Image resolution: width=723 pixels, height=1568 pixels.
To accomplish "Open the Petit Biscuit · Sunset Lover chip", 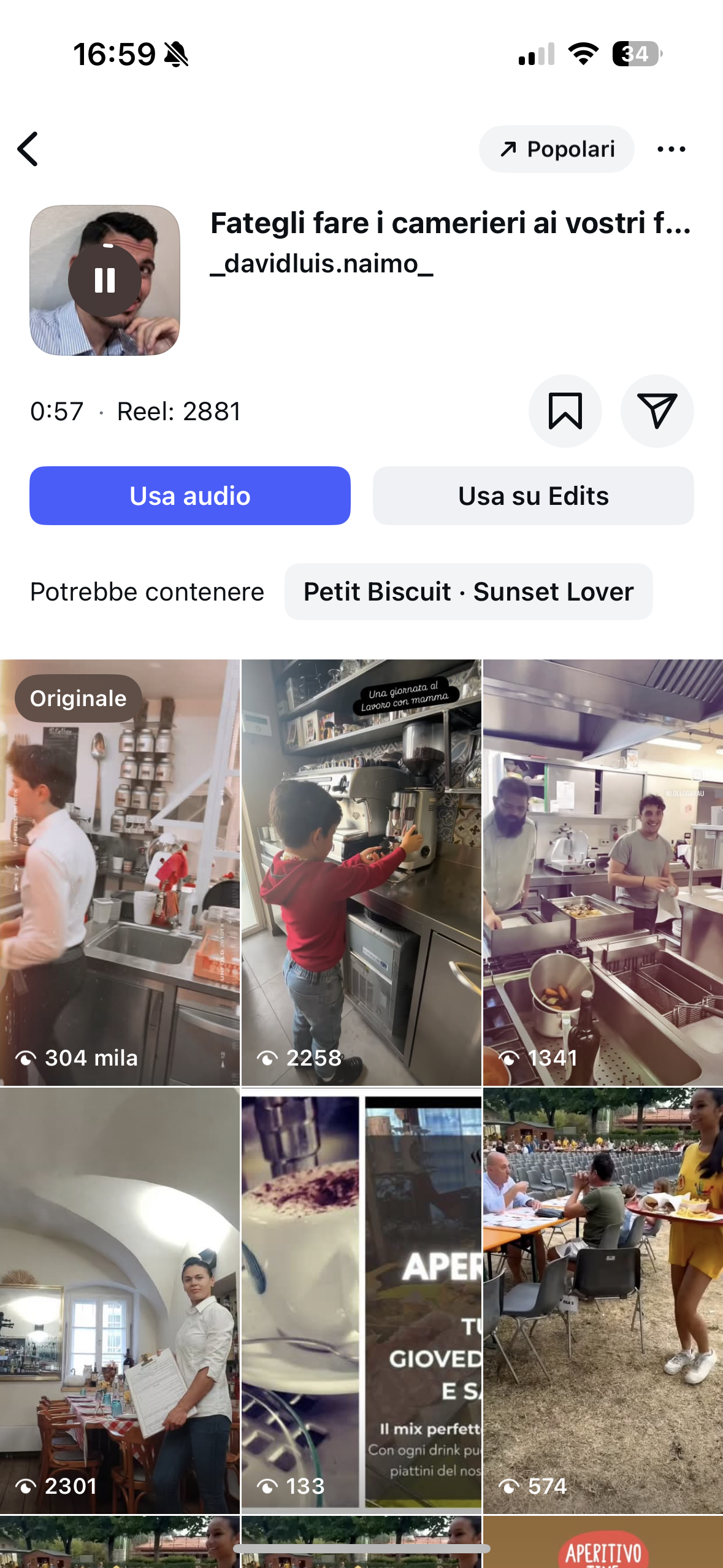I will pyautogui.click(x=469, y=592).
